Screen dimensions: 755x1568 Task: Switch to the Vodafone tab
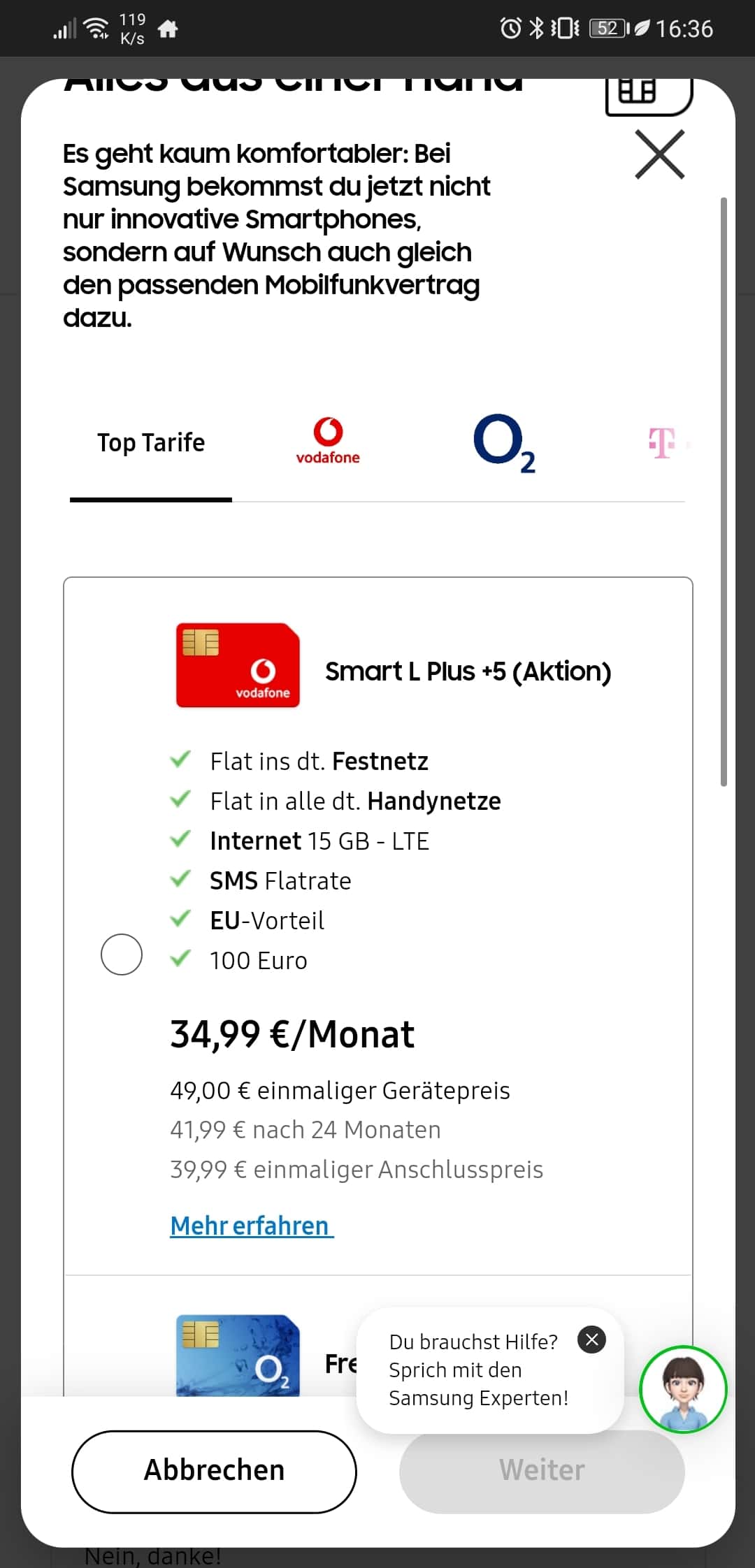point(328,442)
